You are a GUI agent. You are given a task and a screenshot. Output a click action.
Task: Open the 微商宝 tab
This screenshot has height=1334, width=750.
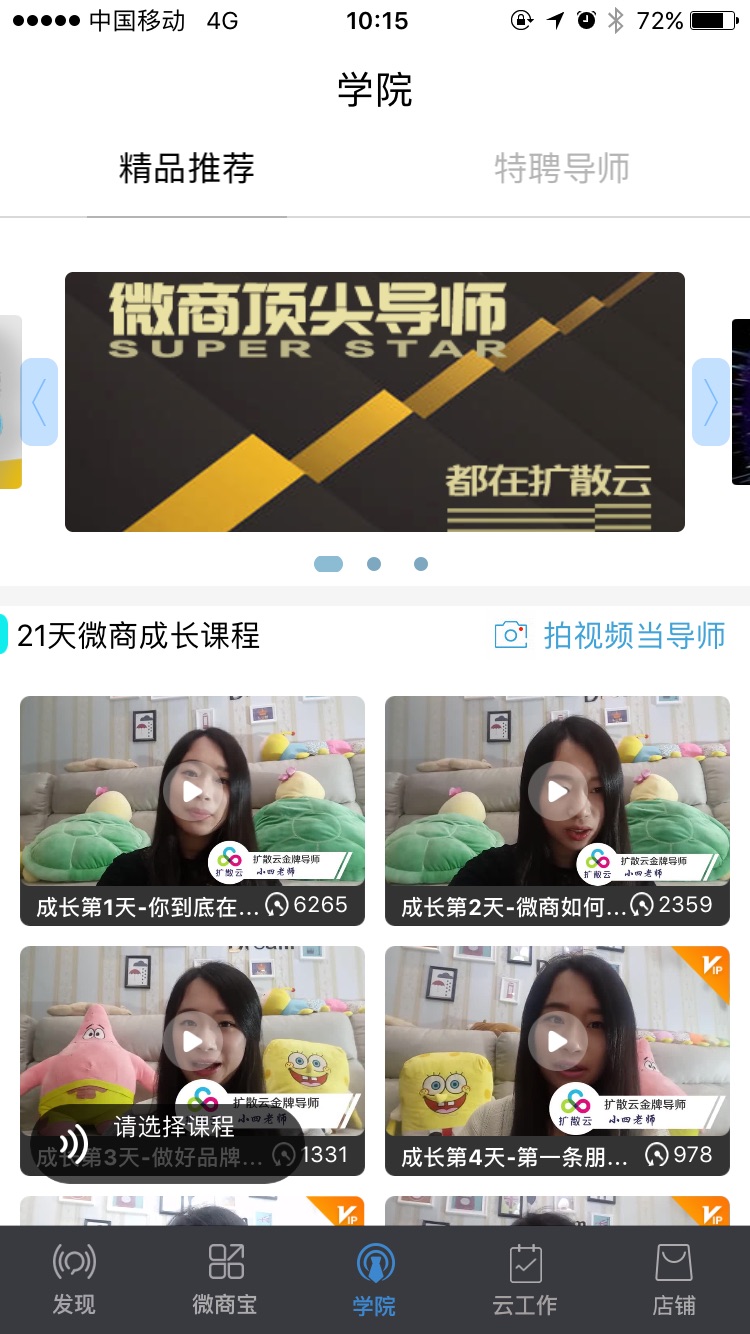[225, 1280]
